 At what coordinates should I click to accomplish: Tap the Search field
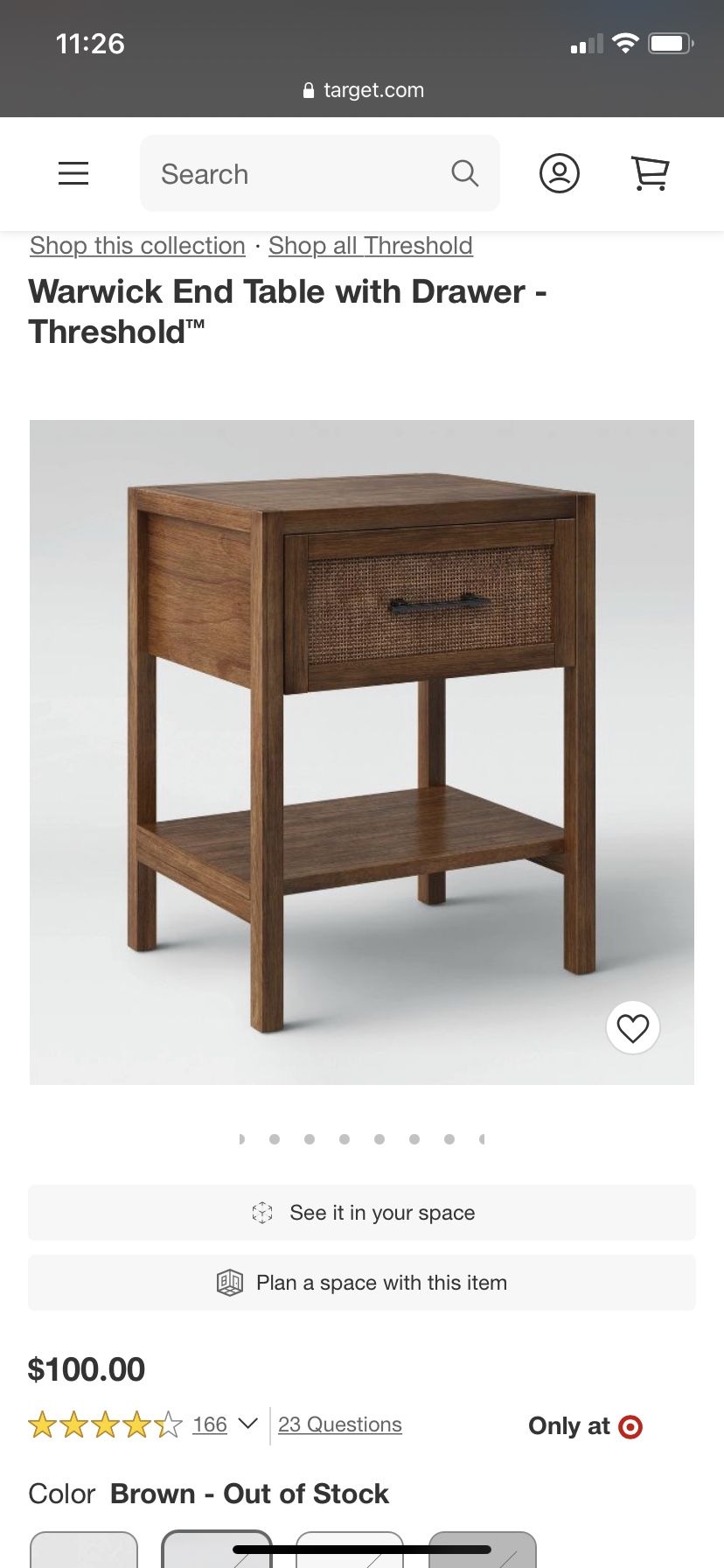coord(320,173)
